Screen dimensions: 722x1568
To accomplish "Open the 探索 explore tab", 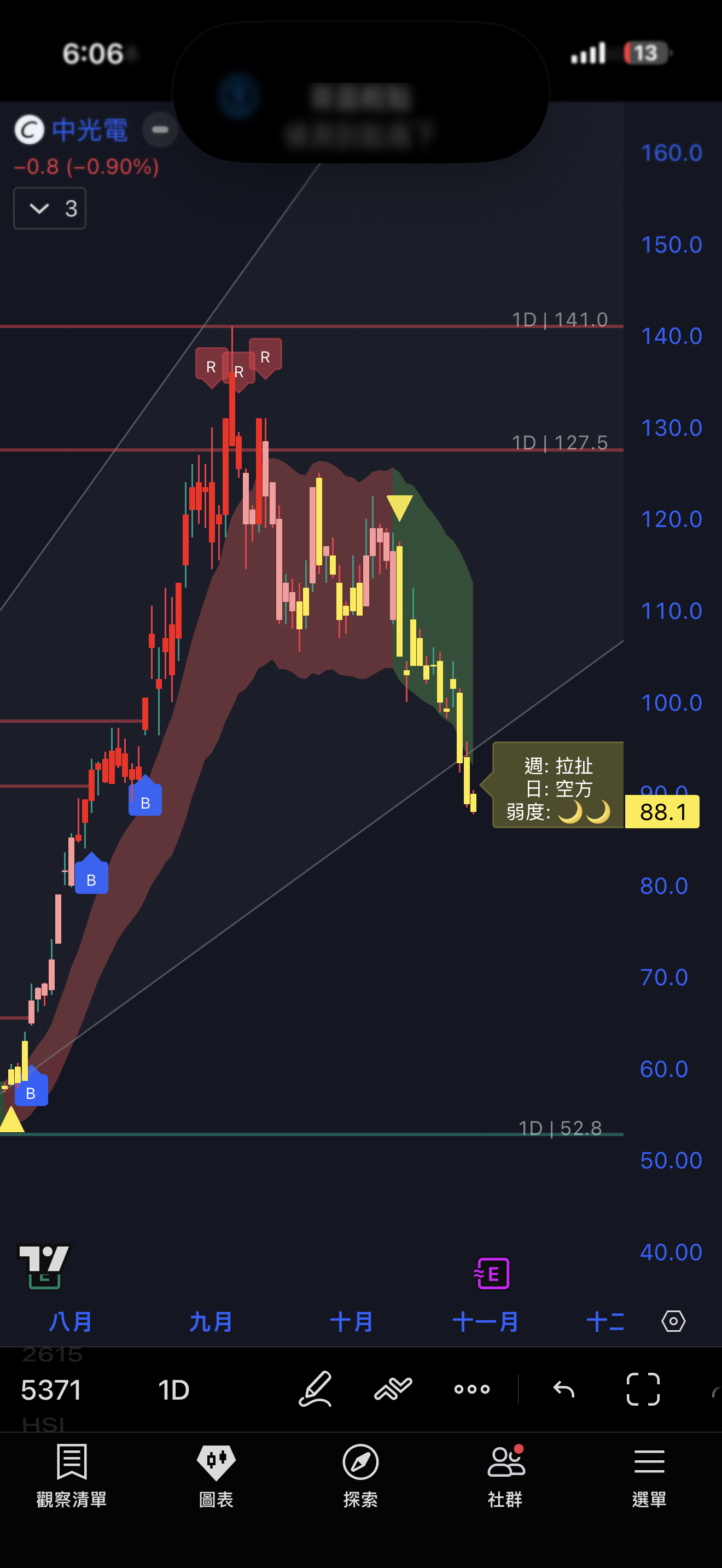I will click(x=360, y=1475).
